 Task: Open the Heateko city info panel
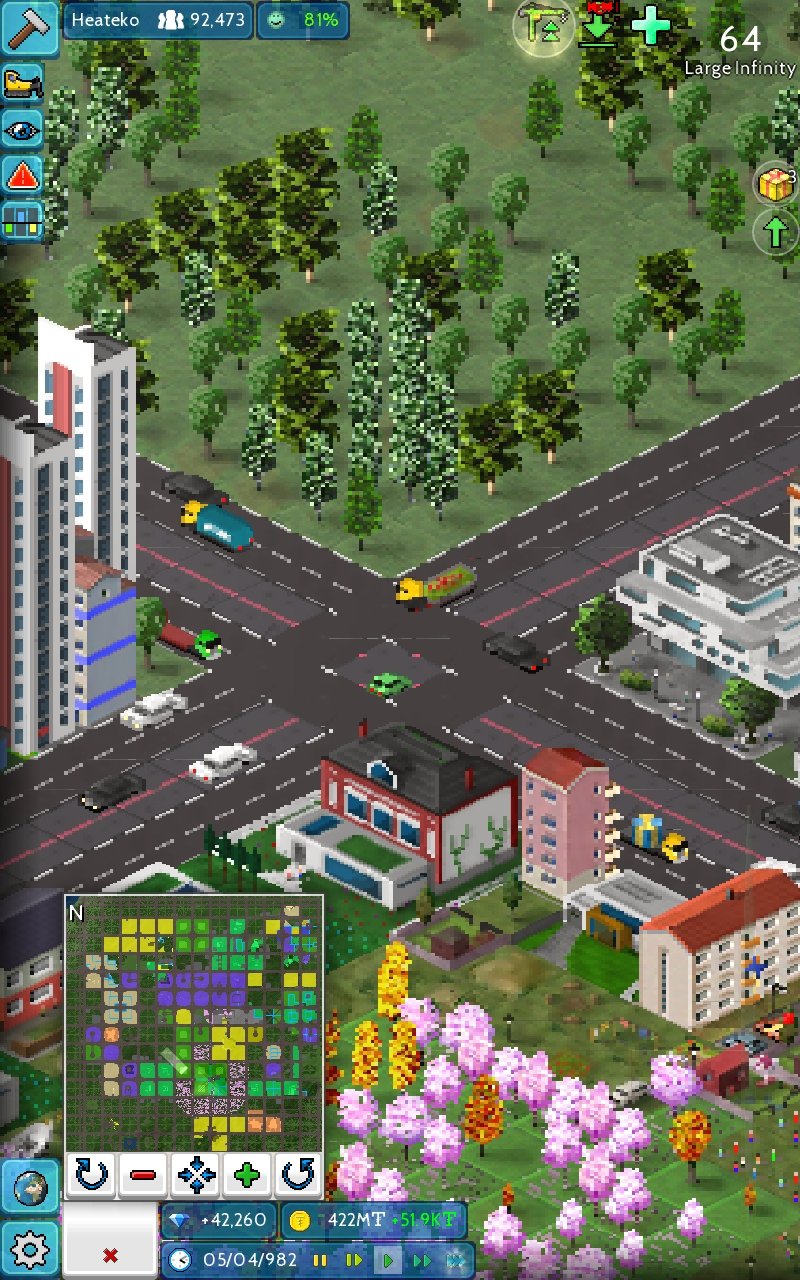[157, 20]
